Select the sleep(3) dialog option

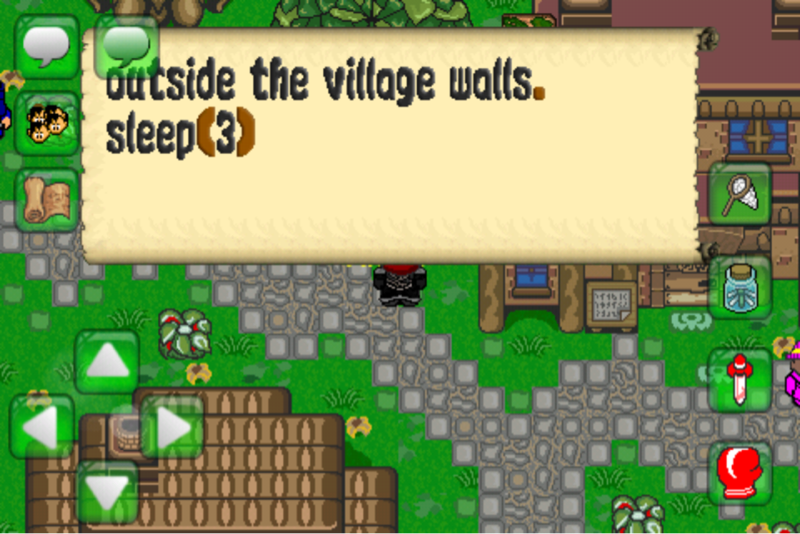tap(180, 136)
